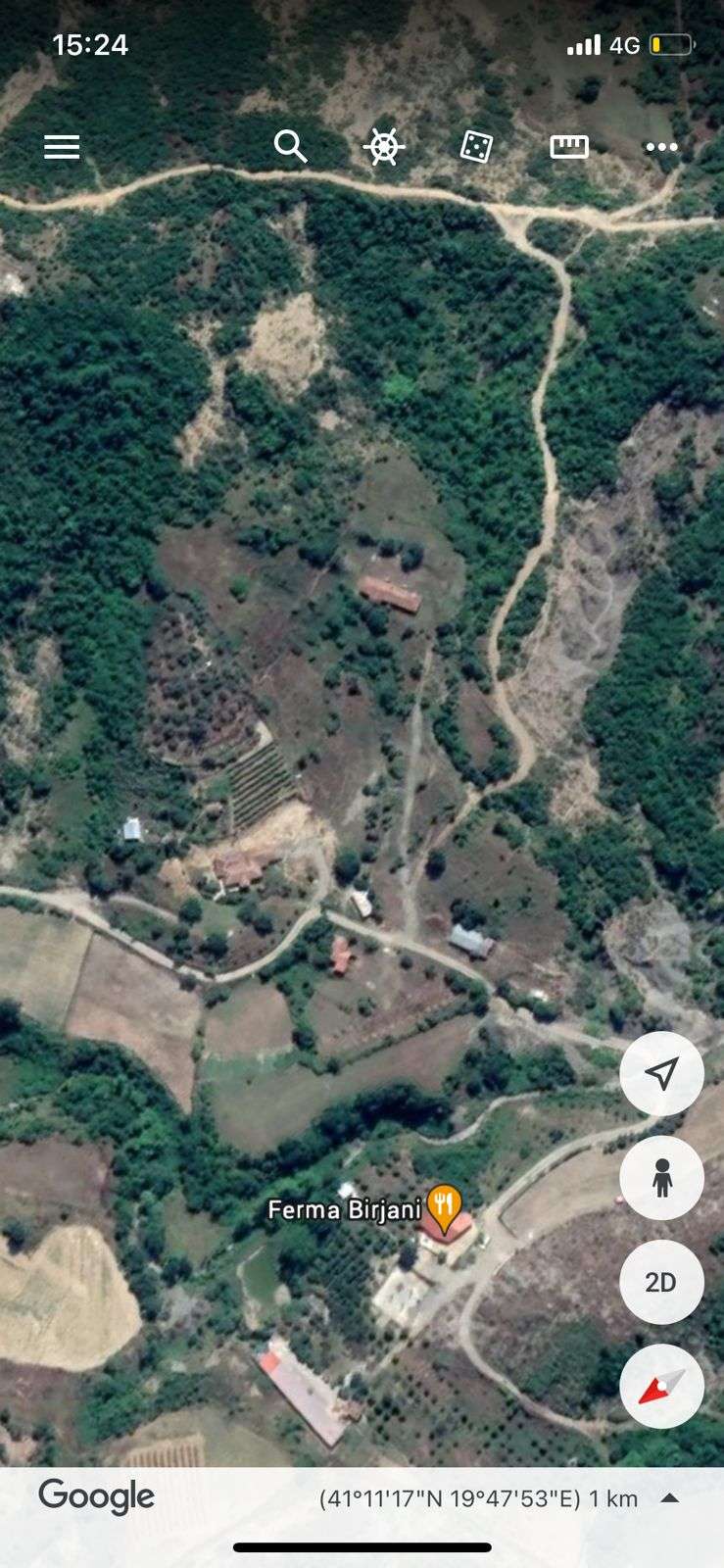Image resolution: width=724 pixels, height=1568 pixels.
Task: Enter Street View with the pegman
Action: (661, 1177)
